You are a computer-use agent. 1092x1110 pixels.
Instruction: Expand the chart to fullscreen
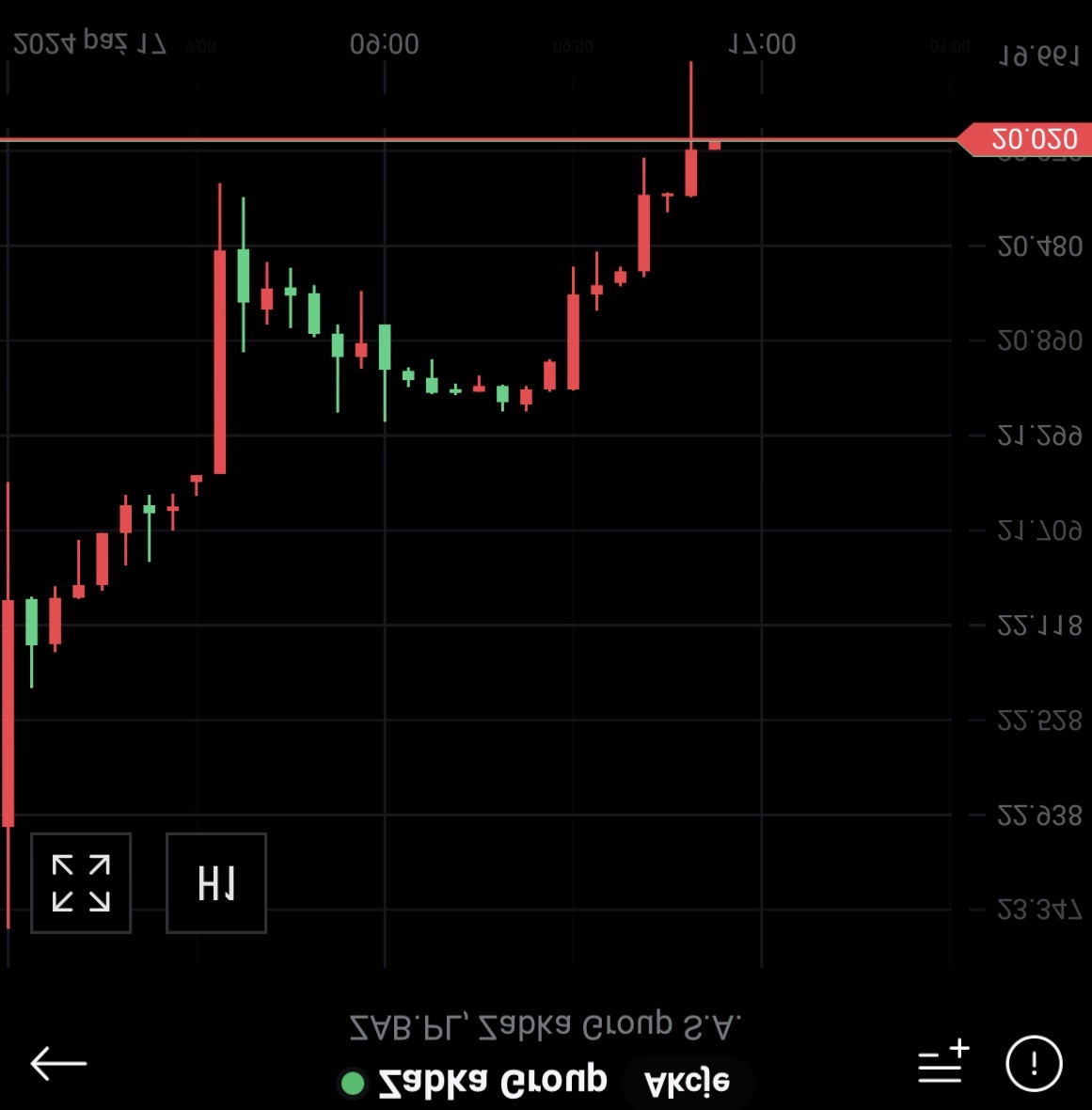tap(81, 882)
